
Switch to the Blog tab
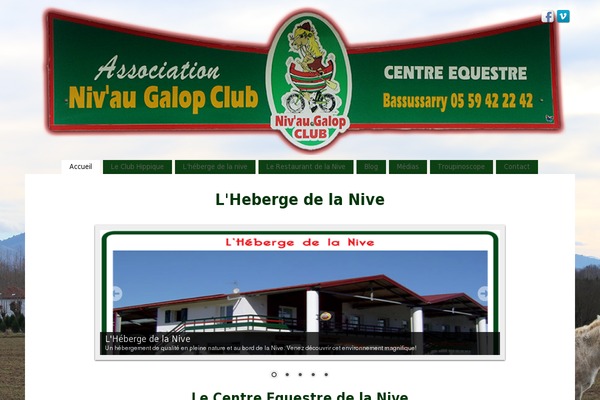click(x=370, y=167)
